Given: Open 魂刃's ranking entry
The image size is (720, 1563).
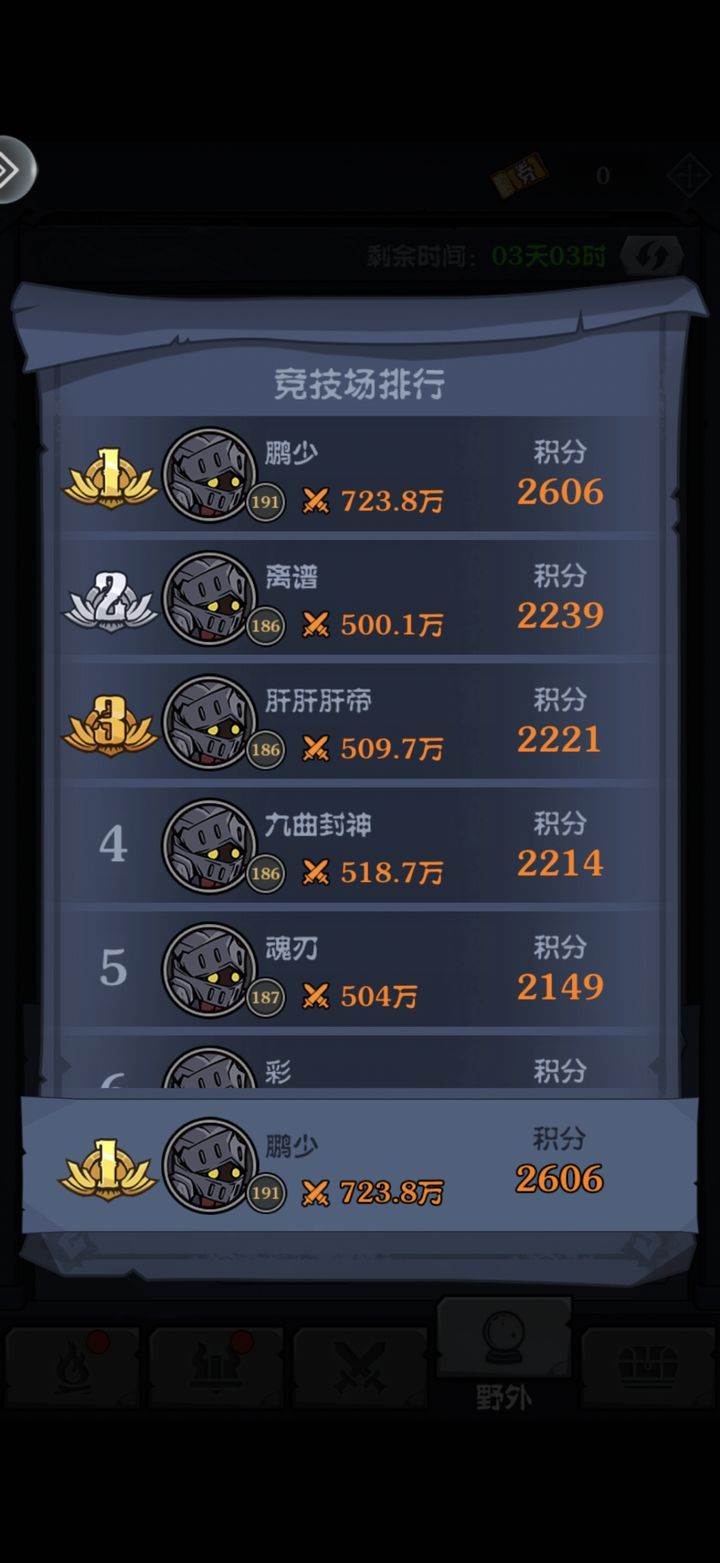Looking at the screenshot, I should click(360, 970).
